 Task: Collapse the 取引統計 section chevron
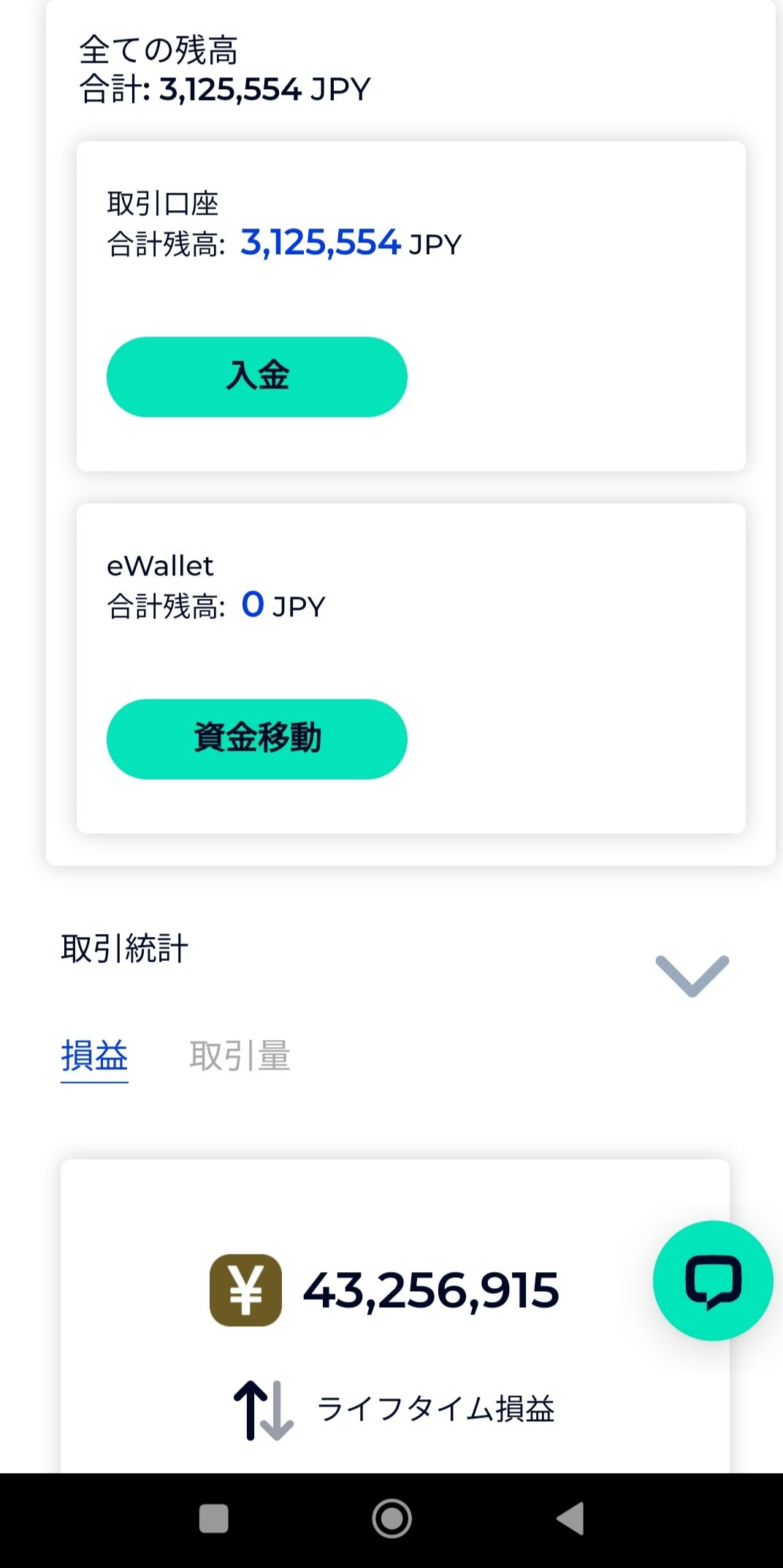[692, 976]
